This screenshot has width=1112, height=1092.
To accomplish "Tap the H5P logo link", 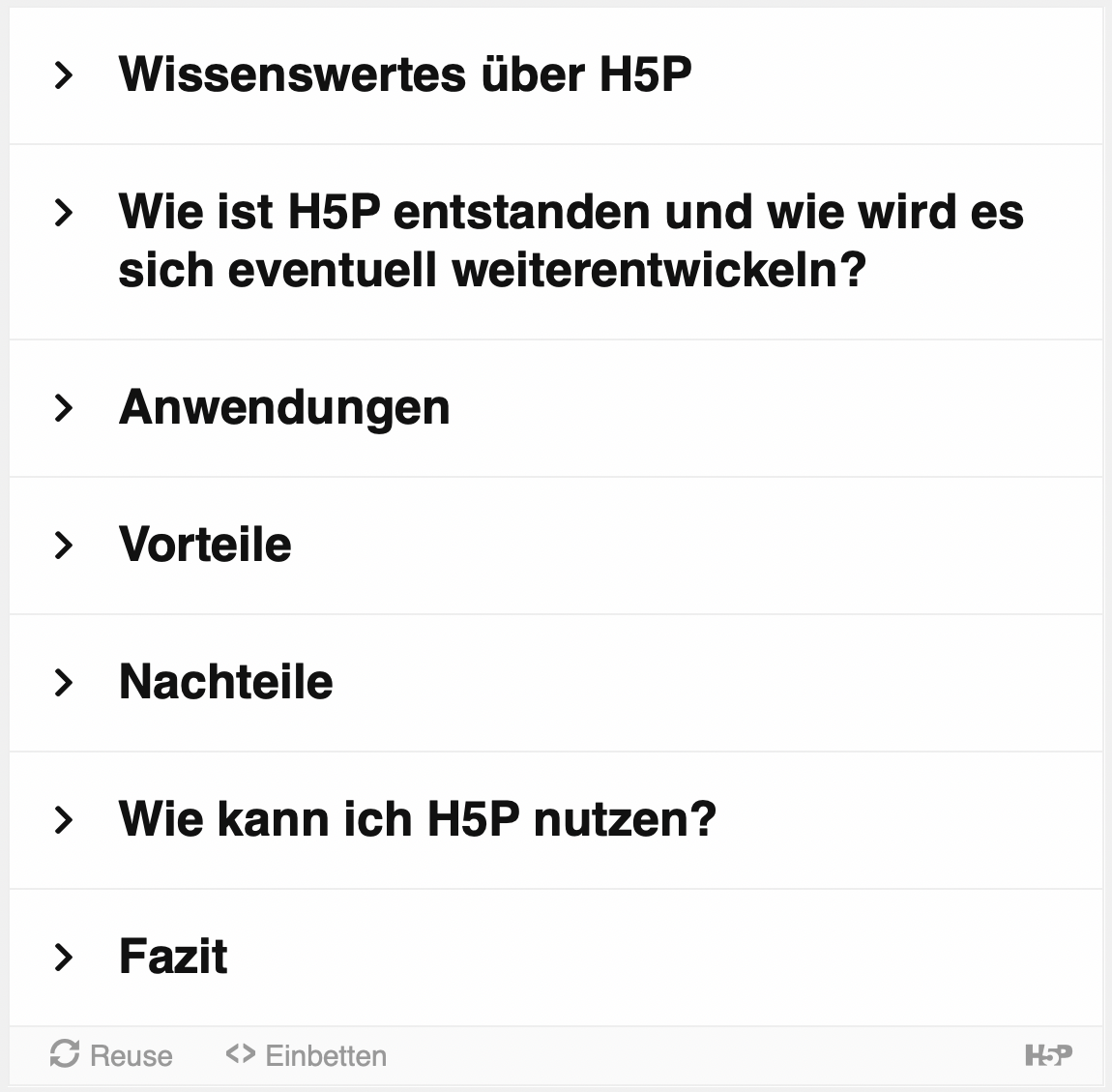I will [1048, 1055].
